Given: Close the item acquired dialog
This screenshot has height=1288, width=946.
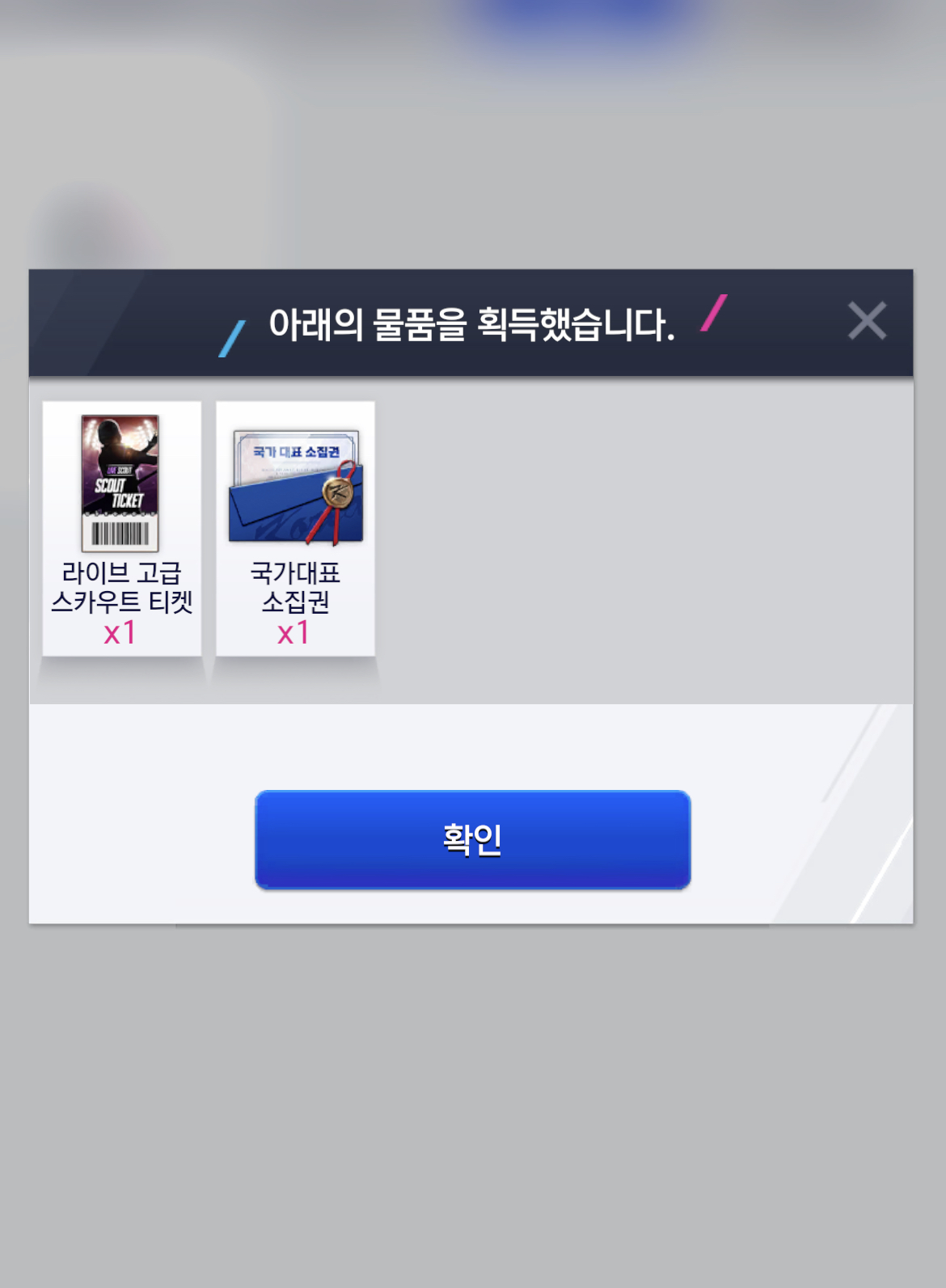Looking at the screenshot, I should 867,321.
